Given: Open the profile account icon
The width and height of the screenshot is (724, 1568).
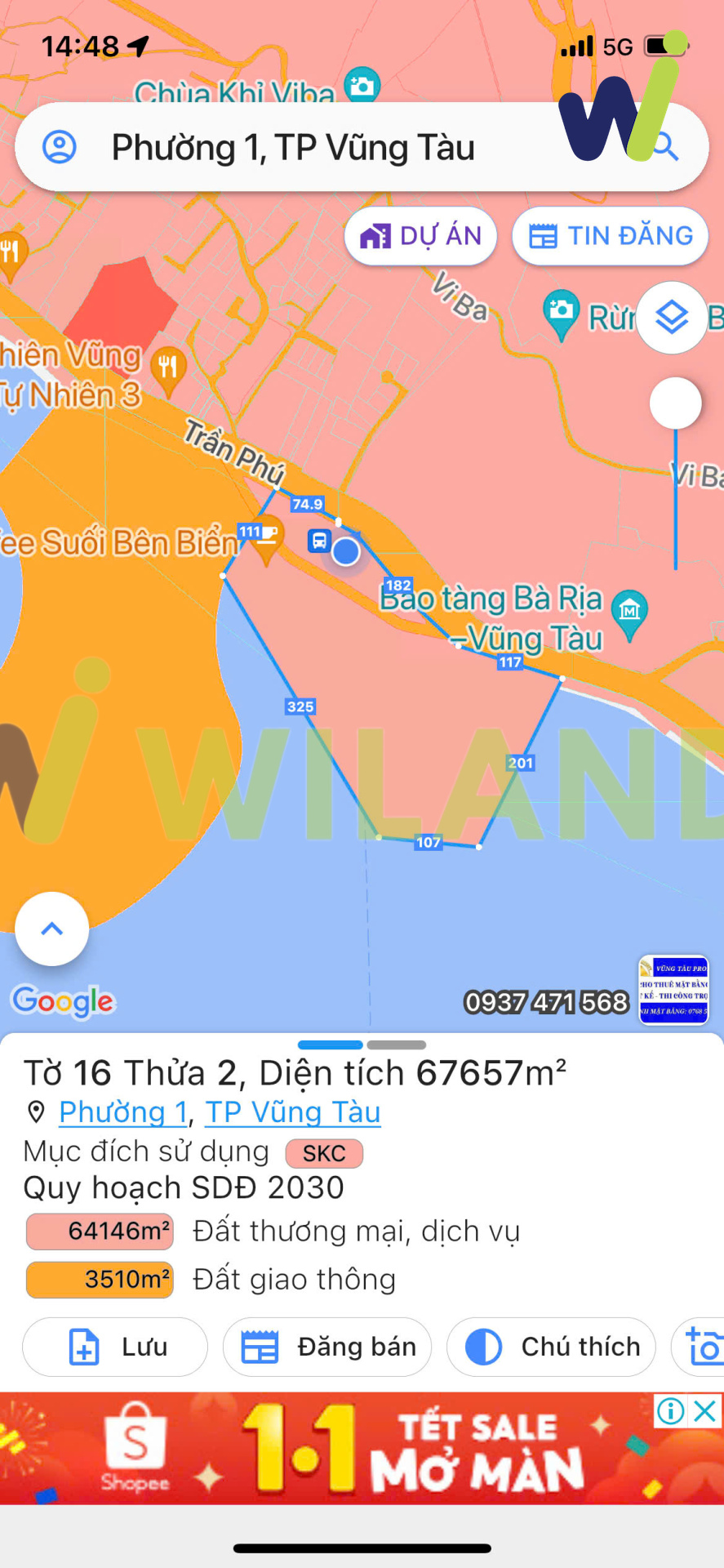Looking at the screenshot, I should tap(59, 148).
